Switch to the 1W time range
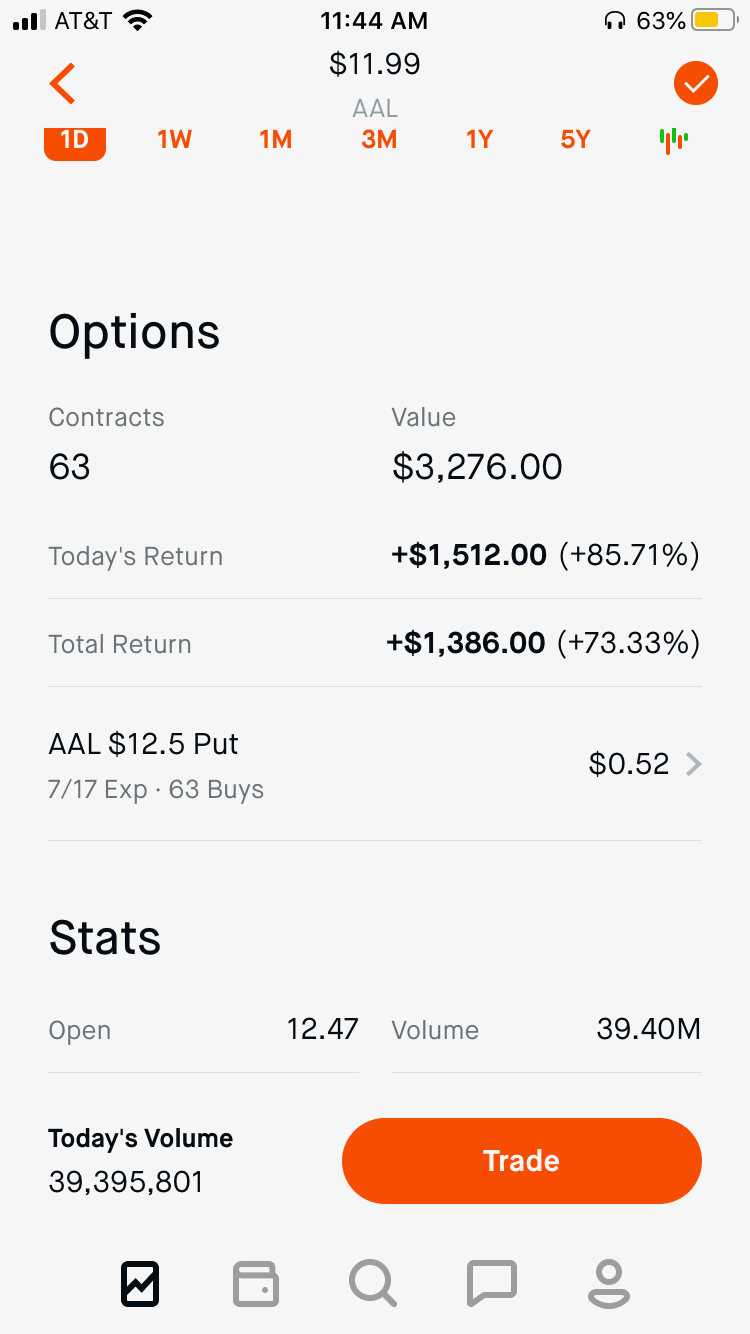Screen dimensions: 750x1334 [174, 140]
